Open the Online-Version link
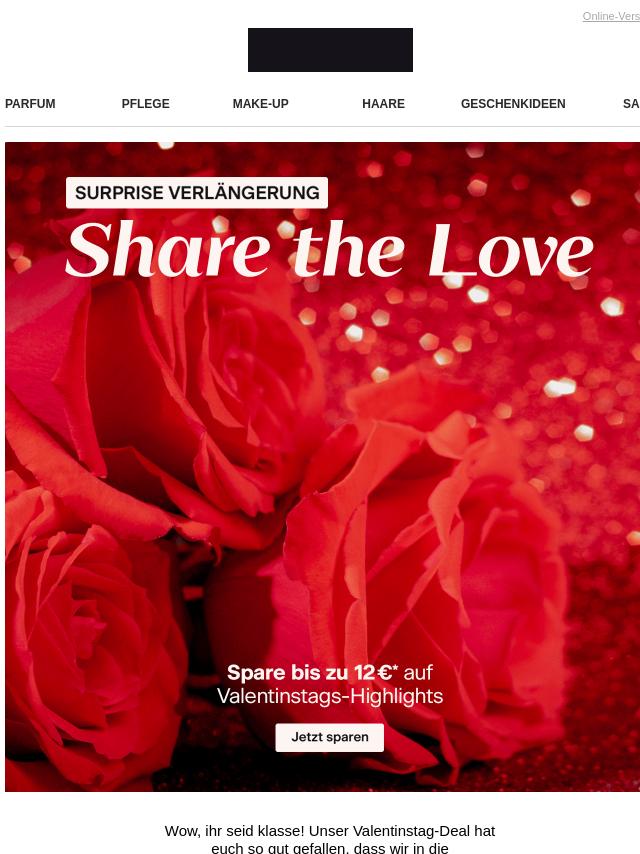 click(612, 16)
